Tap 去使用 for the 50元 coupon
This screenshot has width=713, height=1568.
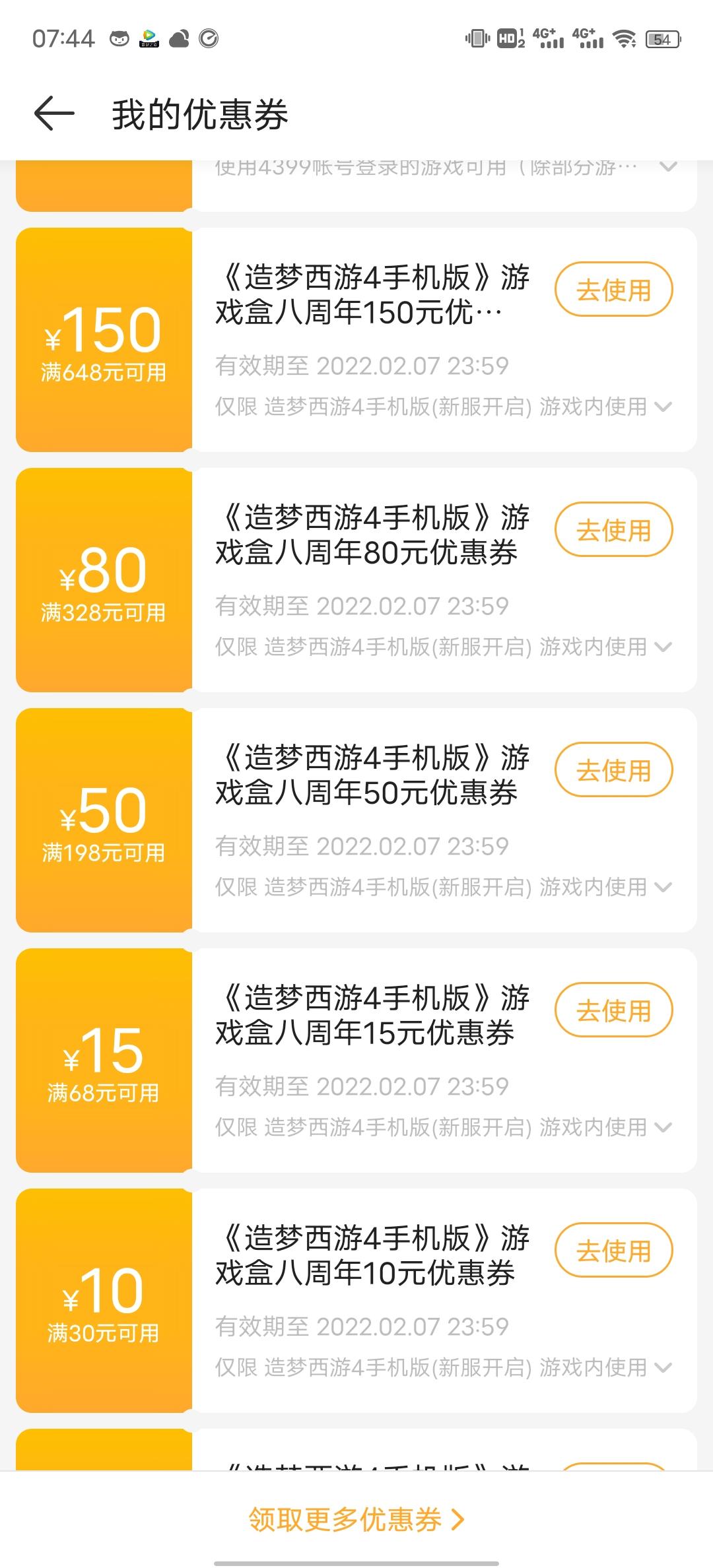point(613,770)
